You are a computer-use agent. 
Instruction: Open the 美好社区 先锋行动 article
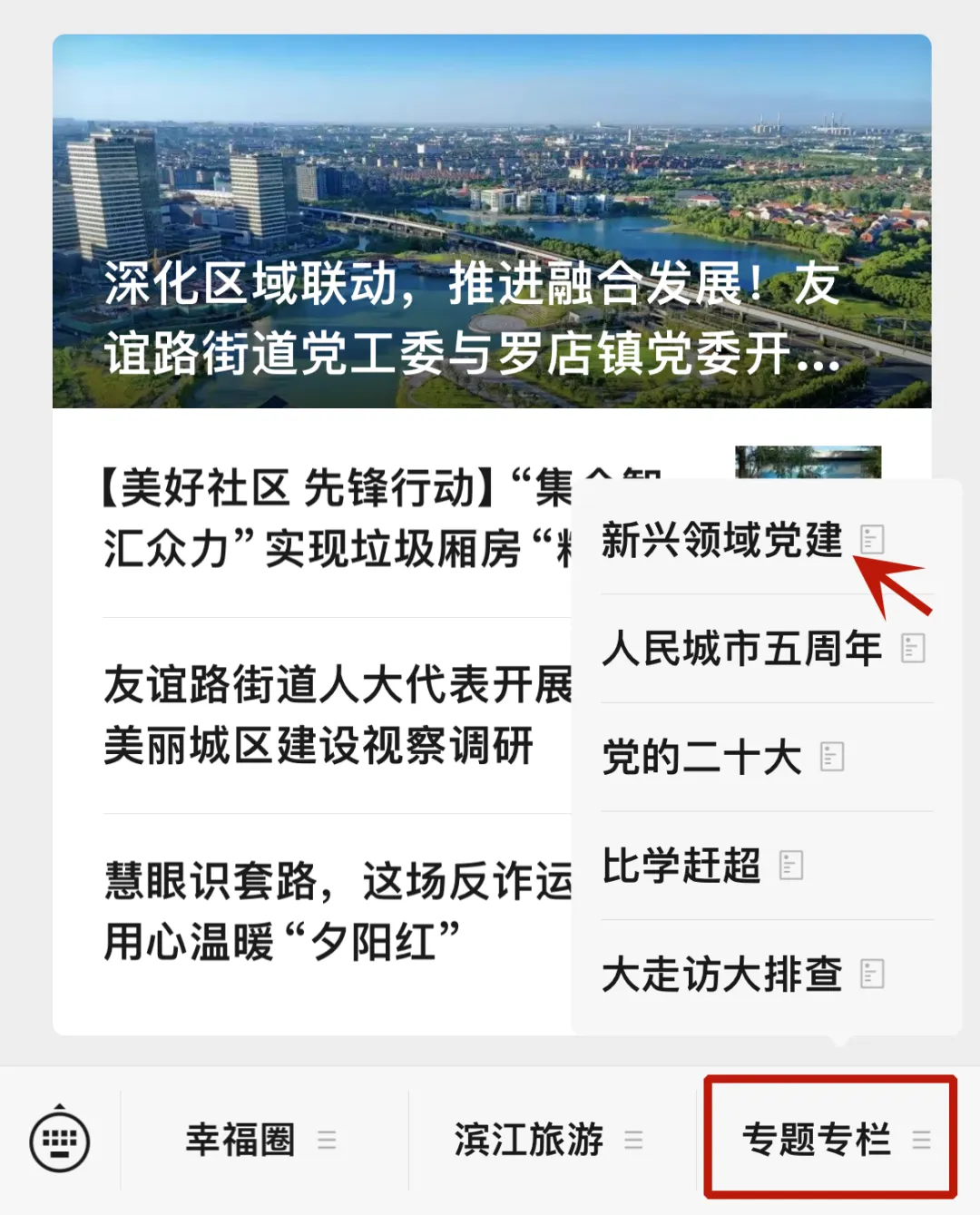336,519
